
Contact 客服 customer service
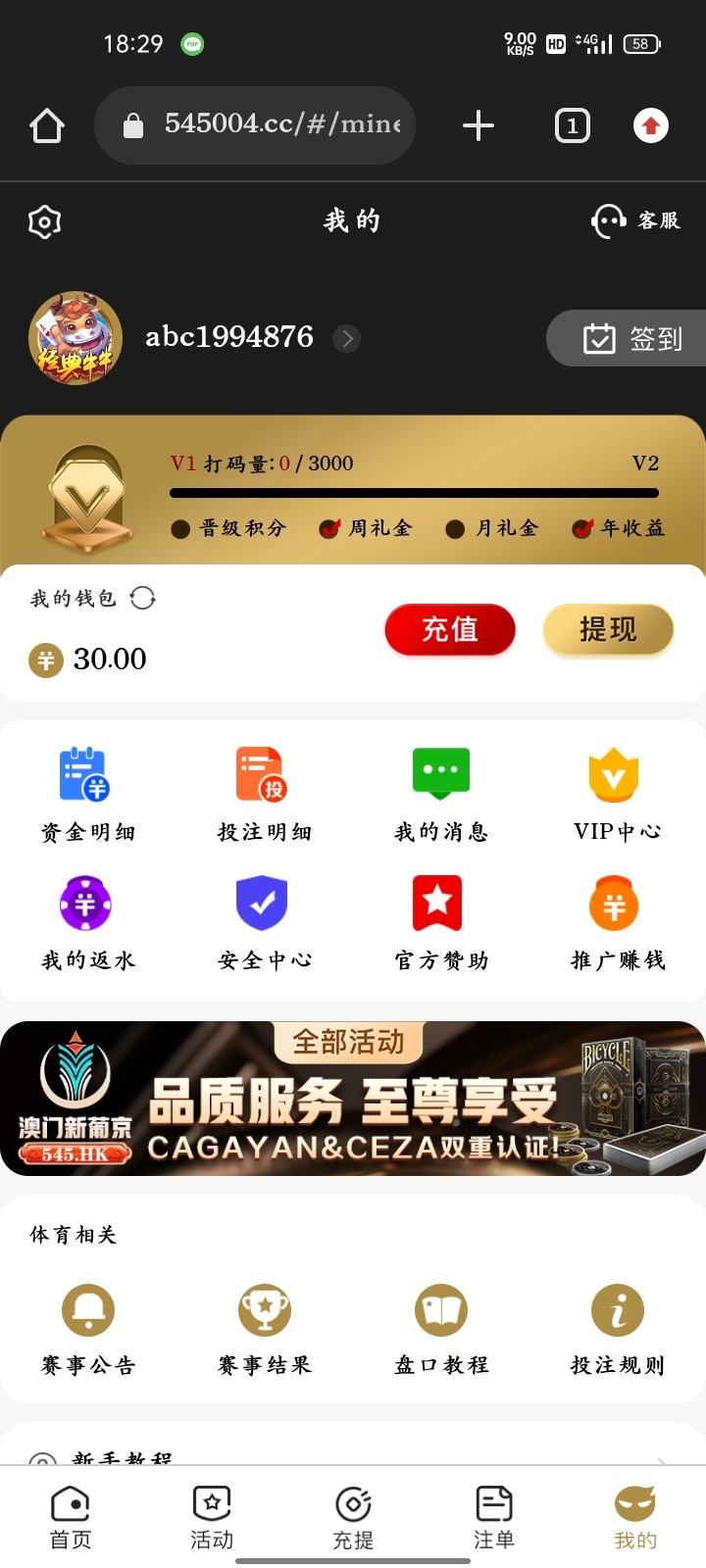[x=635, y=221]
